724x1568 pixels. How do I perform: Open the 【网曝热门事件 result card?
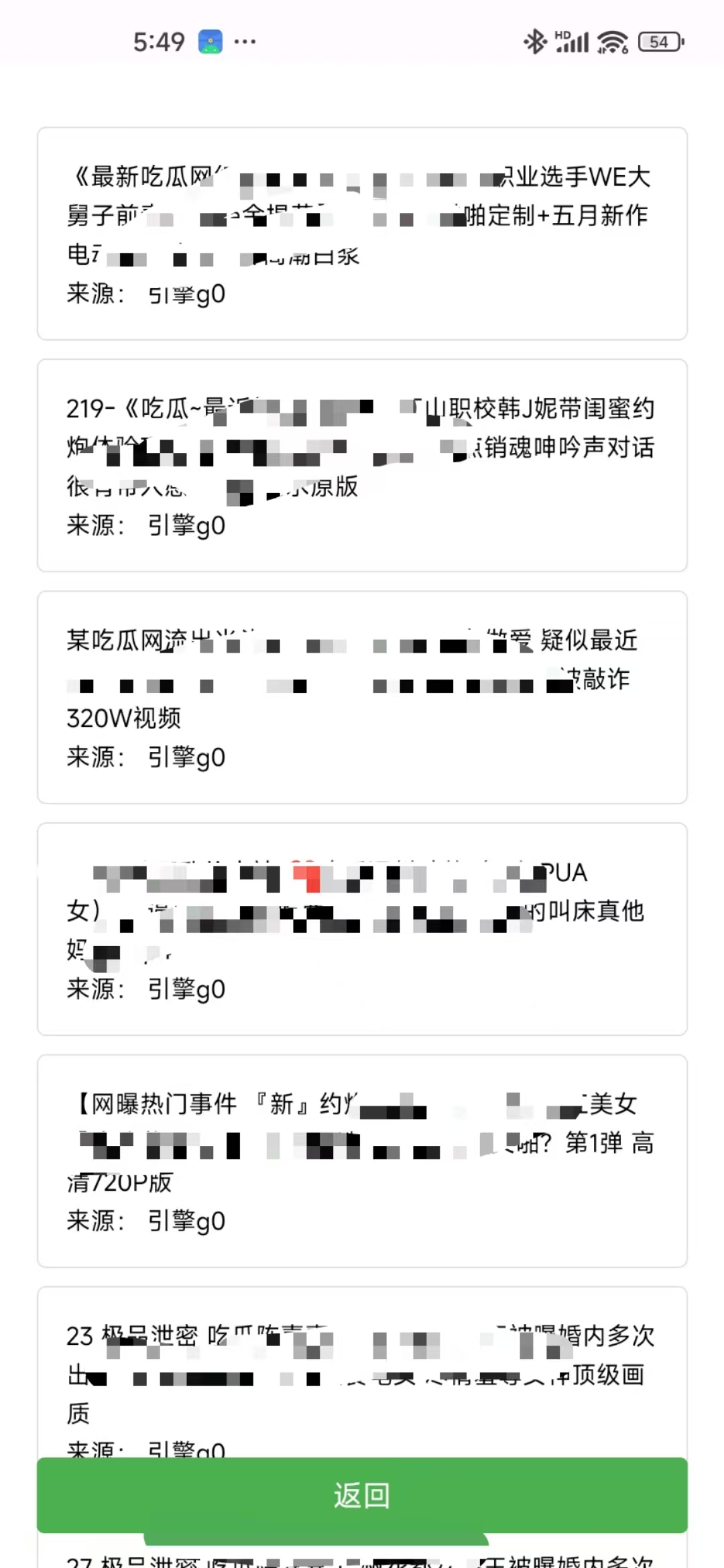[x=362, y=1161]
